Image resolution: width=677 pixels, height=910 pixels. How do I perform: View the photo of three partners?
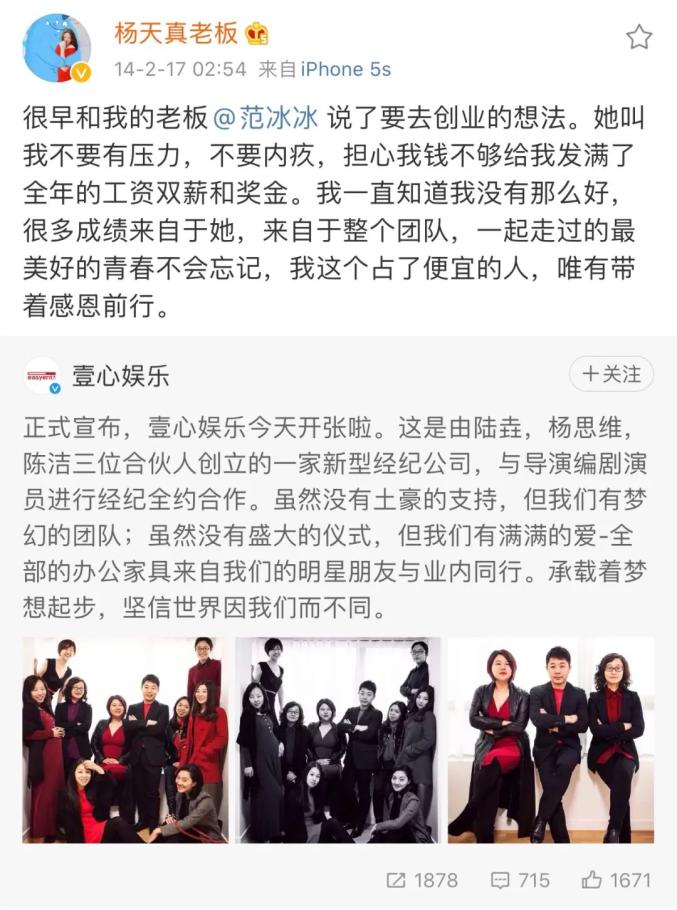tap(551, 740)
